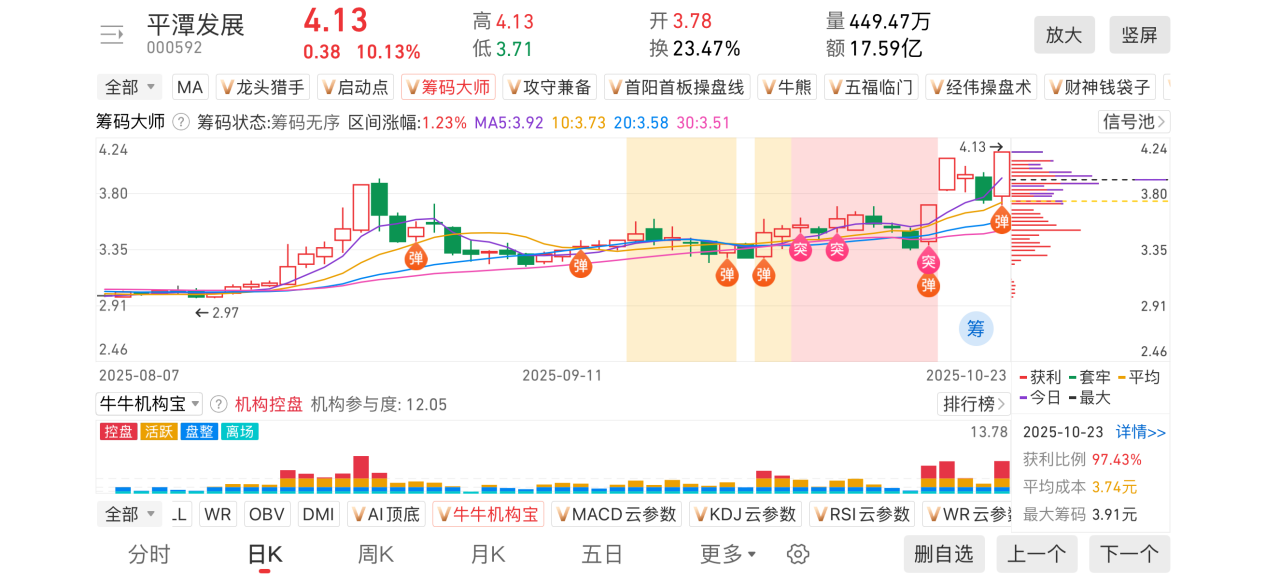1266x582 pixels.
Task: Tap the 放大 enlarge button
Action: pos(1064,35)
